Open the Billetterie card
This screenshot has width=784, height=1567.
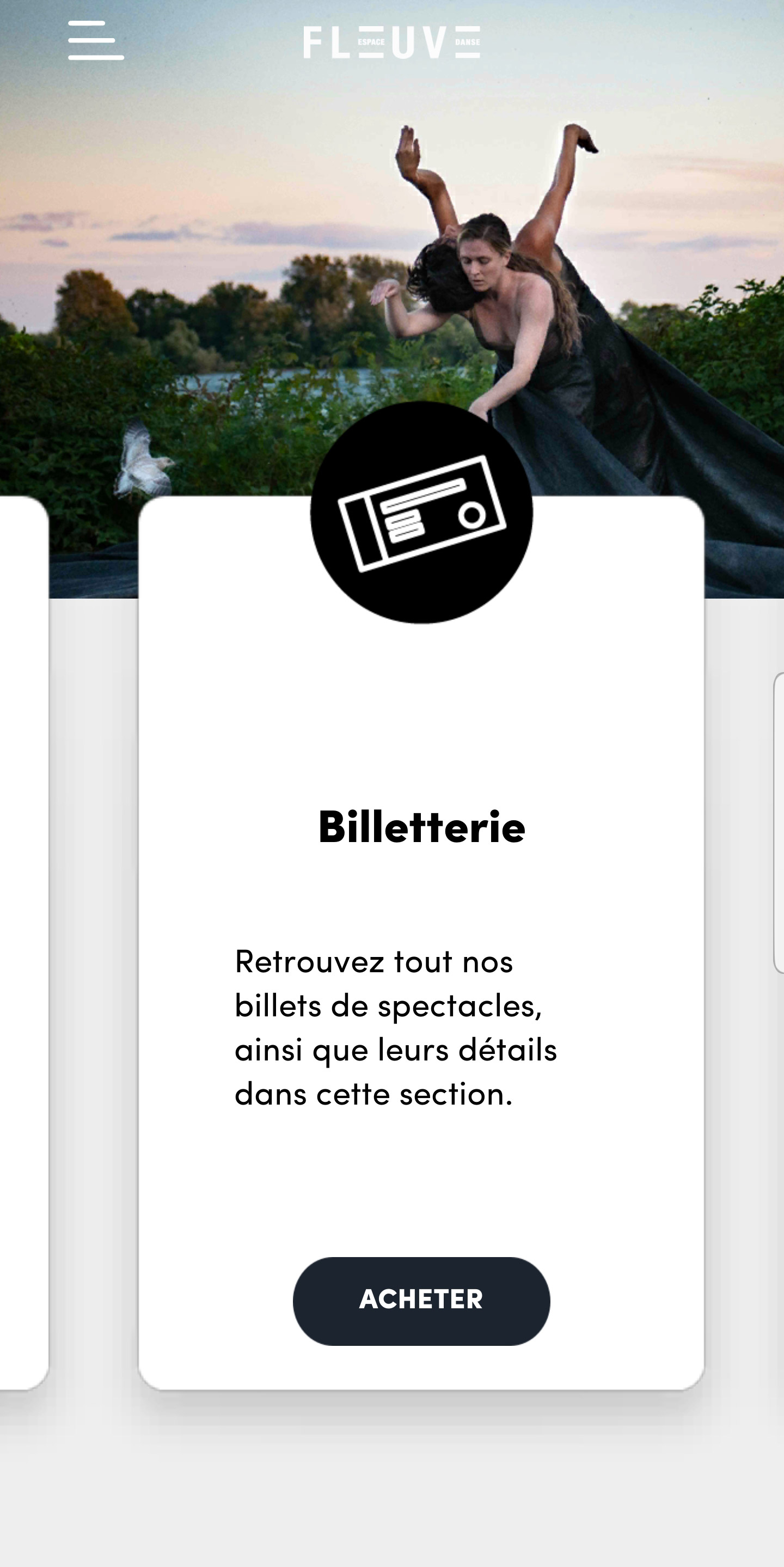421,827
